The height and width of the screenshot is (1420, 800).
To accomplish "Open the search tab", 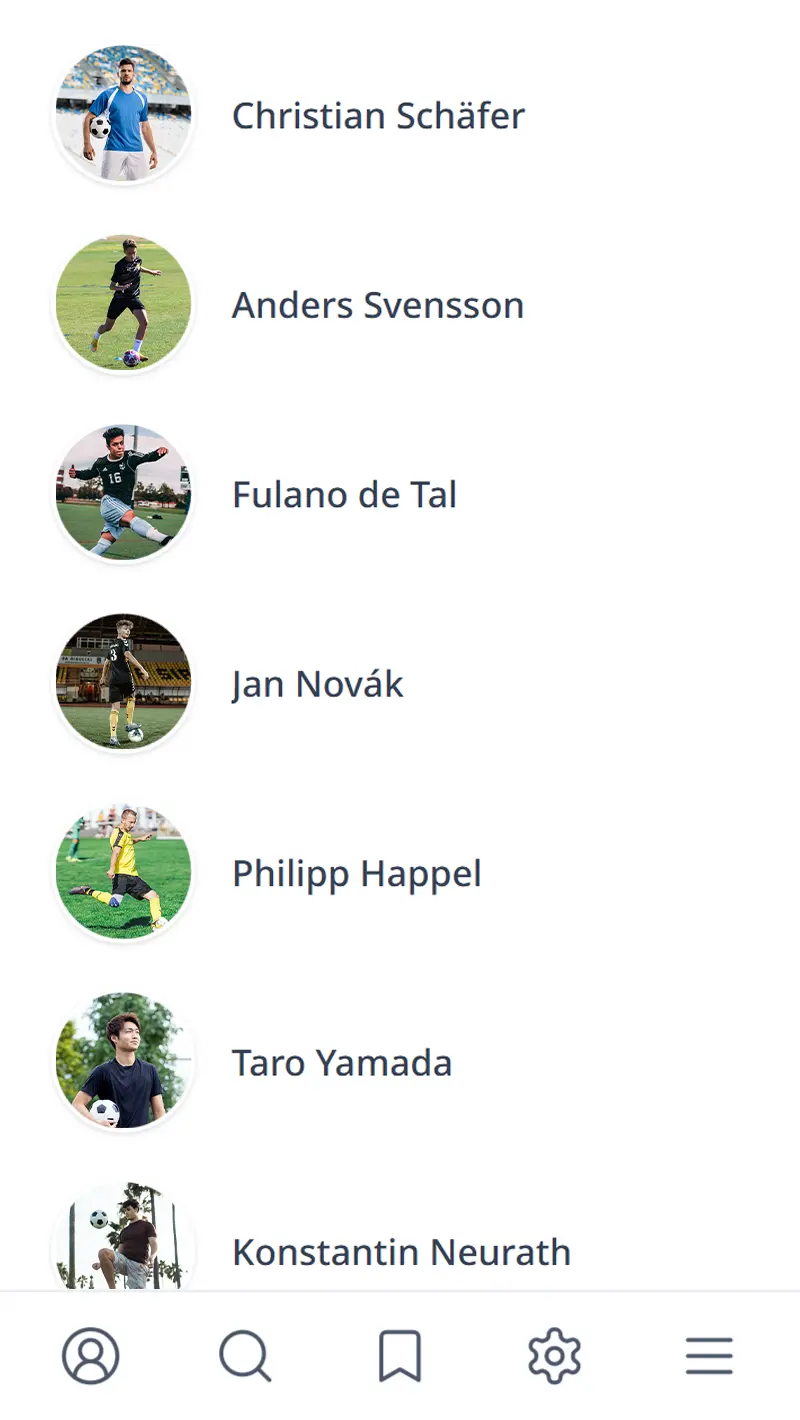I will click(245, 1357).
